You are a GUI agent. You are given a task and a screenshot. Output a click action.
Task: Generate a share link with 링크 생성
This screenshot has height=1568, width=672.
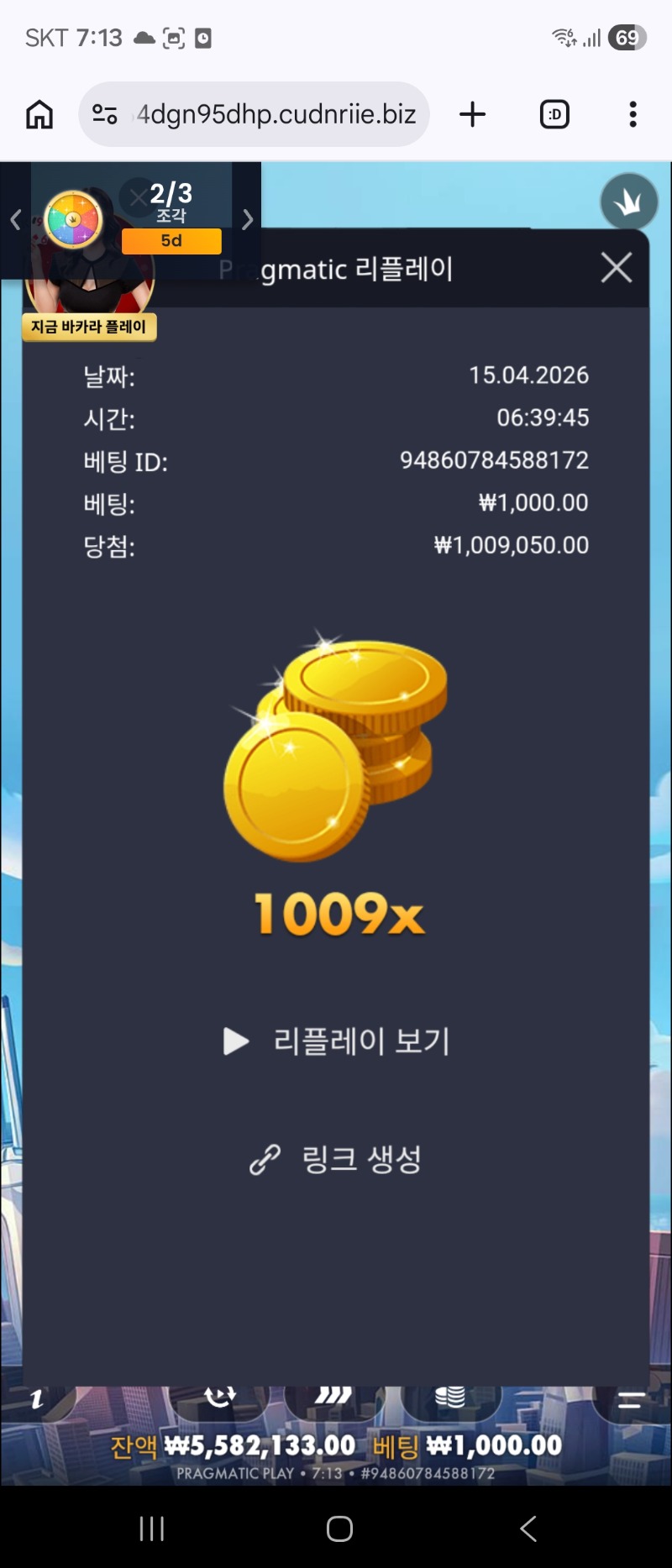pos(337,1160)
